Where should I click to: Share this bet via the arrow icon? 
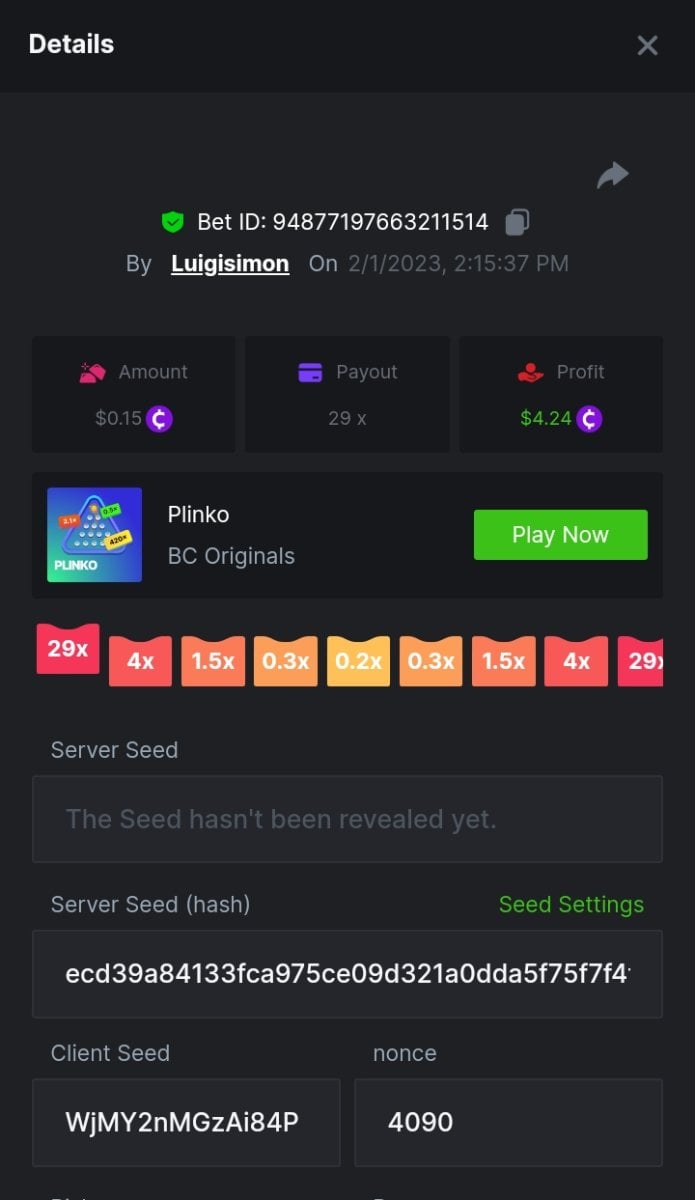pyautogui.click(x=612, y=176)
